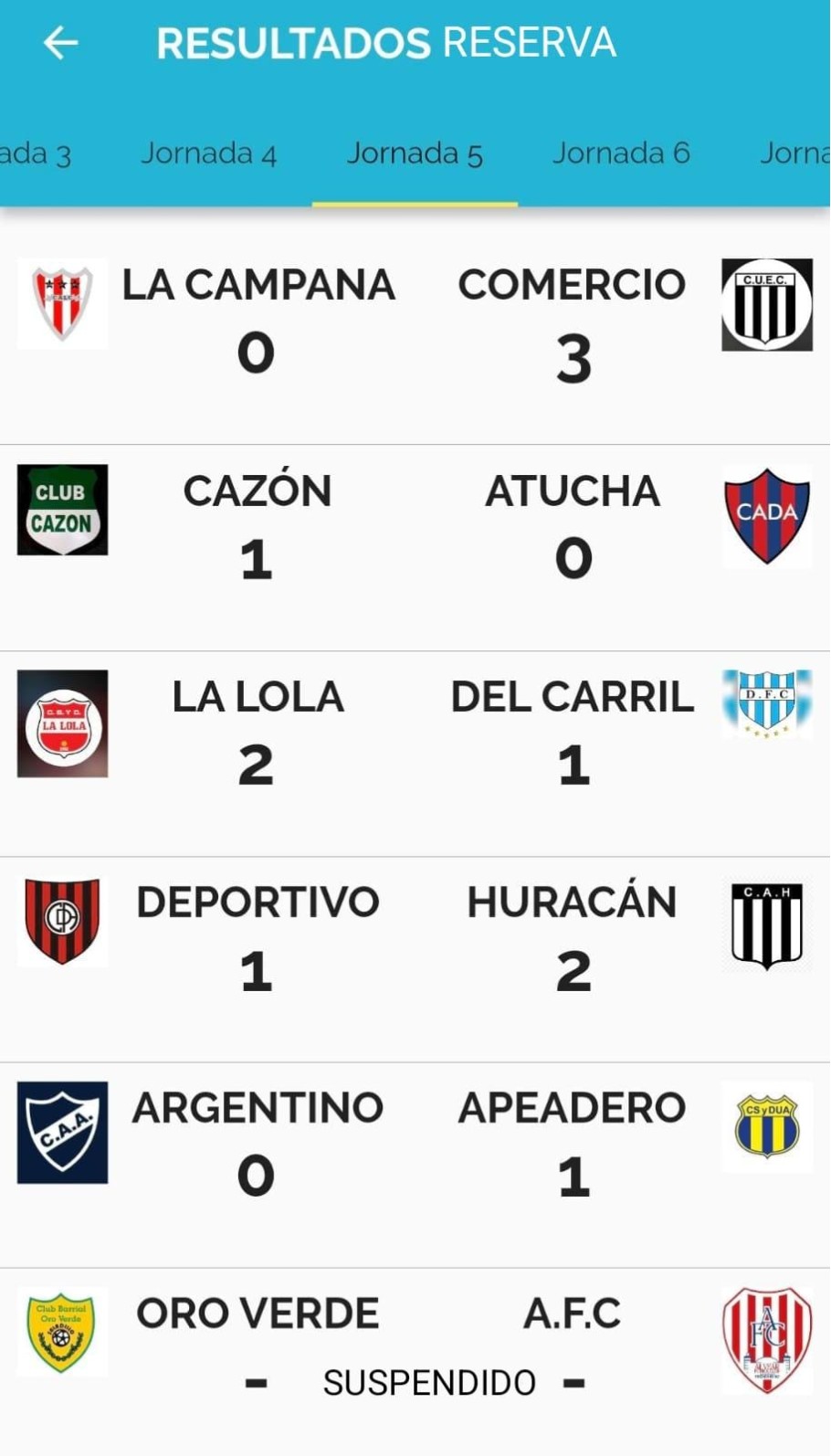This screenshot has height=1456, width=831.
Task: Open the suspended Oro Verde vs A.F.C match
Action: point(415,1352)
